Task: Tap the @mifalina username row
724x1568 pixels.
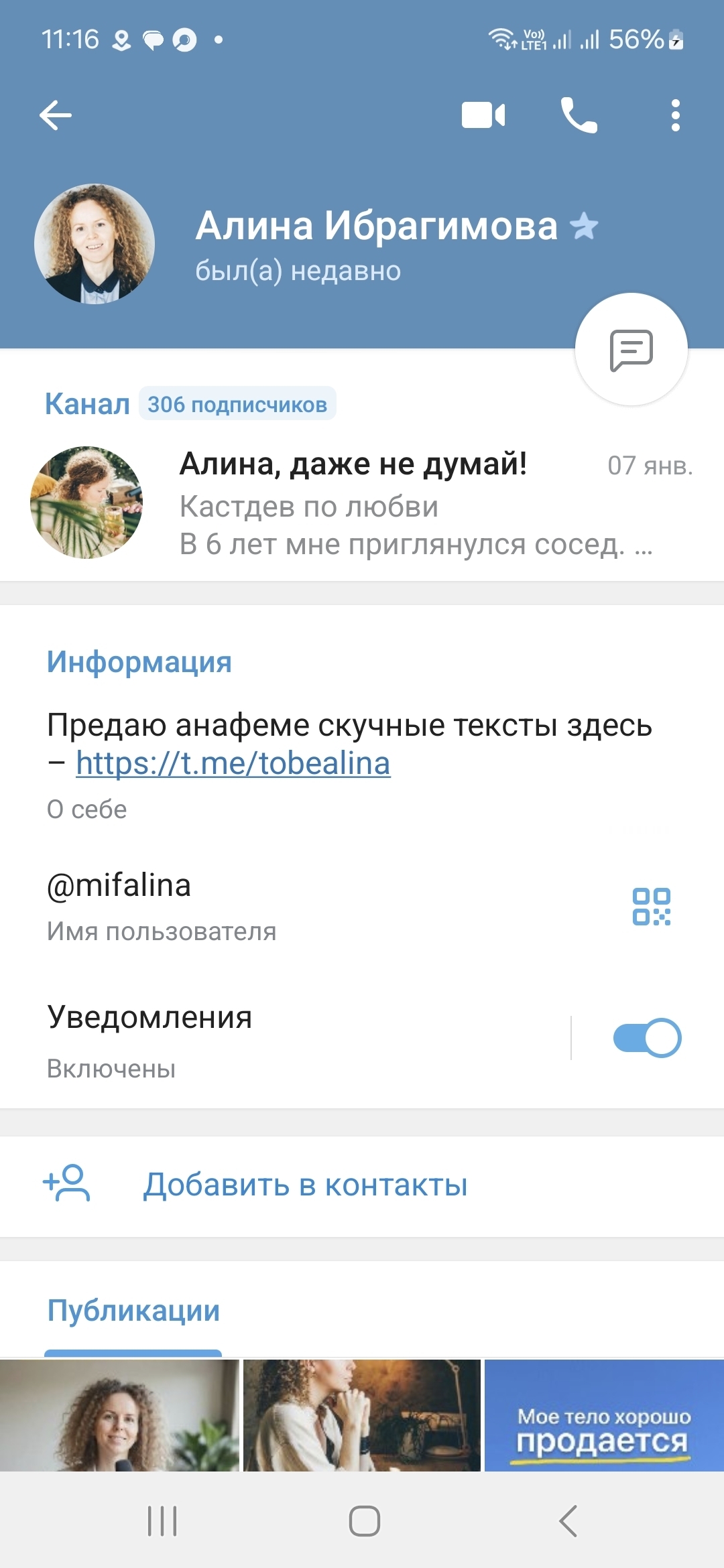Action: (x=268, y=905)
